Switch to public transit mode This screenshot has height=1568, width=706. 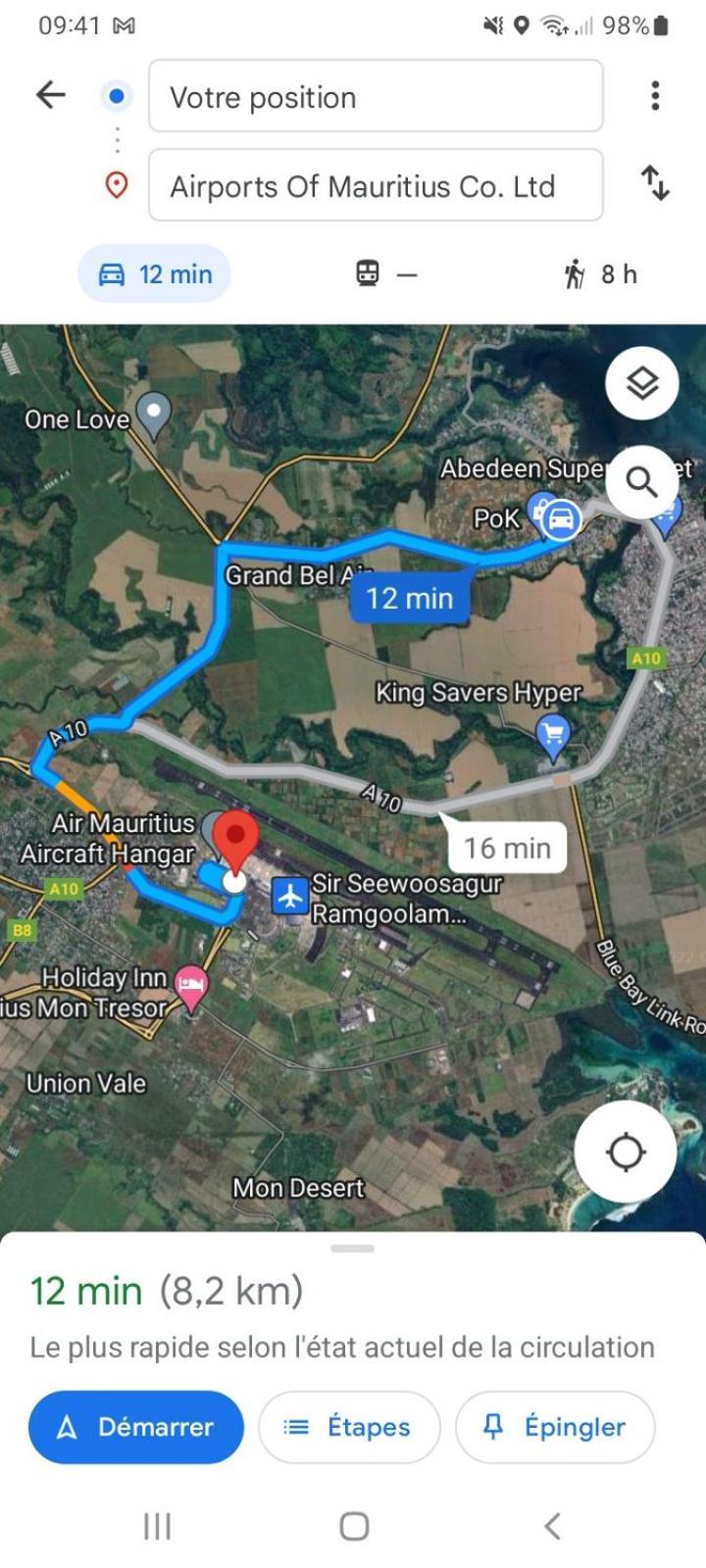[385, 274]
